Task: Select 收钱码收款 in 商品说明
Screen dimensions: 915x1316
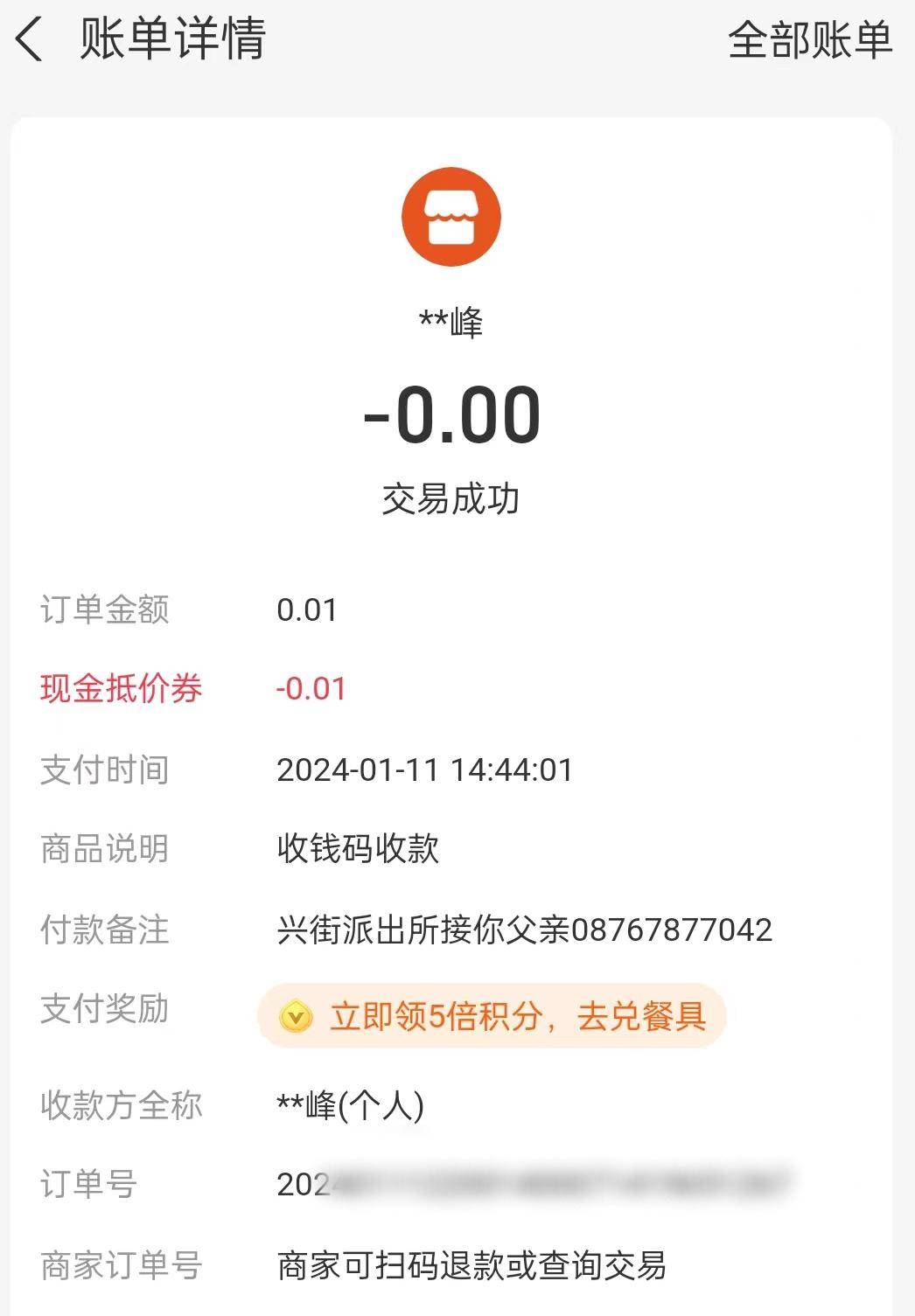Action: click(x=357, y=849)
